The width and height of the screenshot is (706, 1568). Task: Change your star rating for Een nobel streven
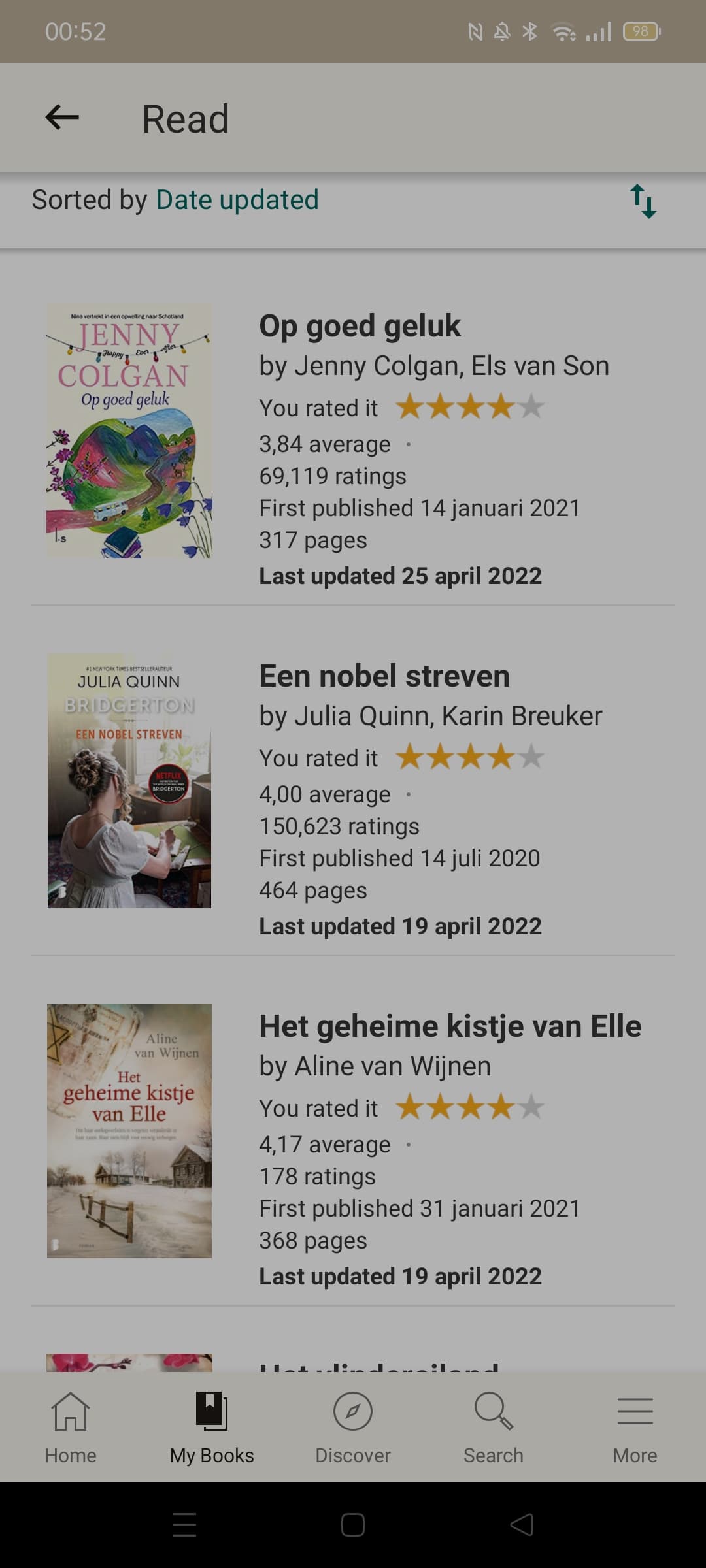pos(470,757)
